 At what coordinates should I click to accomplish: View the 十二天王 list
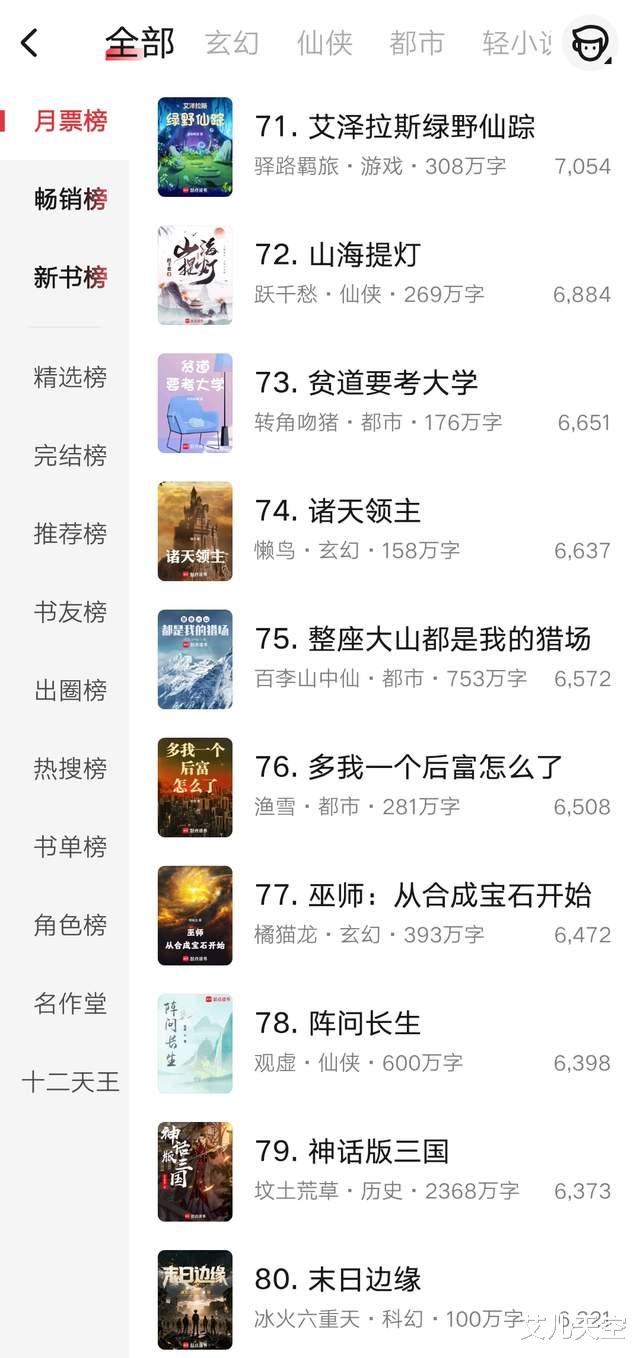[x=70, y=1081]
